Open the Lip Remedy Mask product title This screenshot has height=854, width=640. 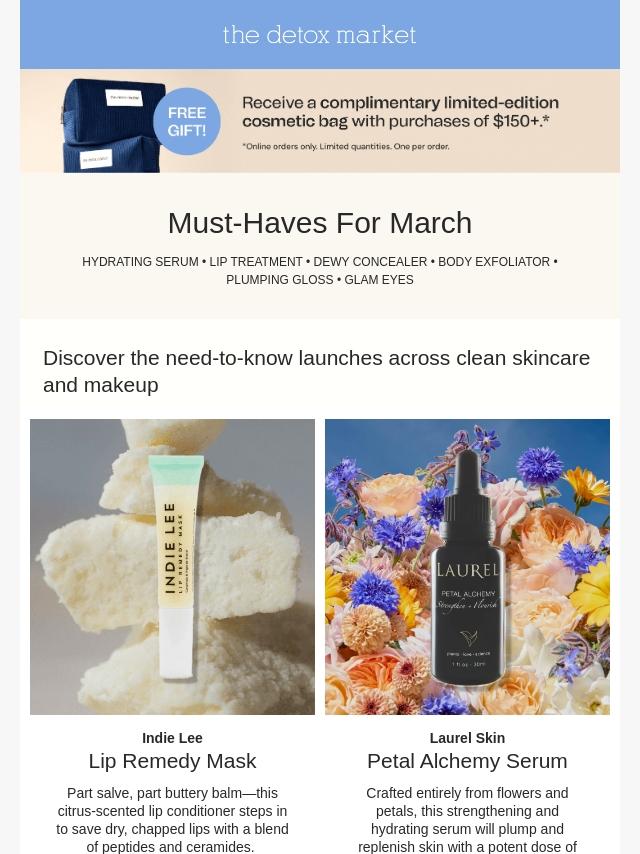(172, 761)
